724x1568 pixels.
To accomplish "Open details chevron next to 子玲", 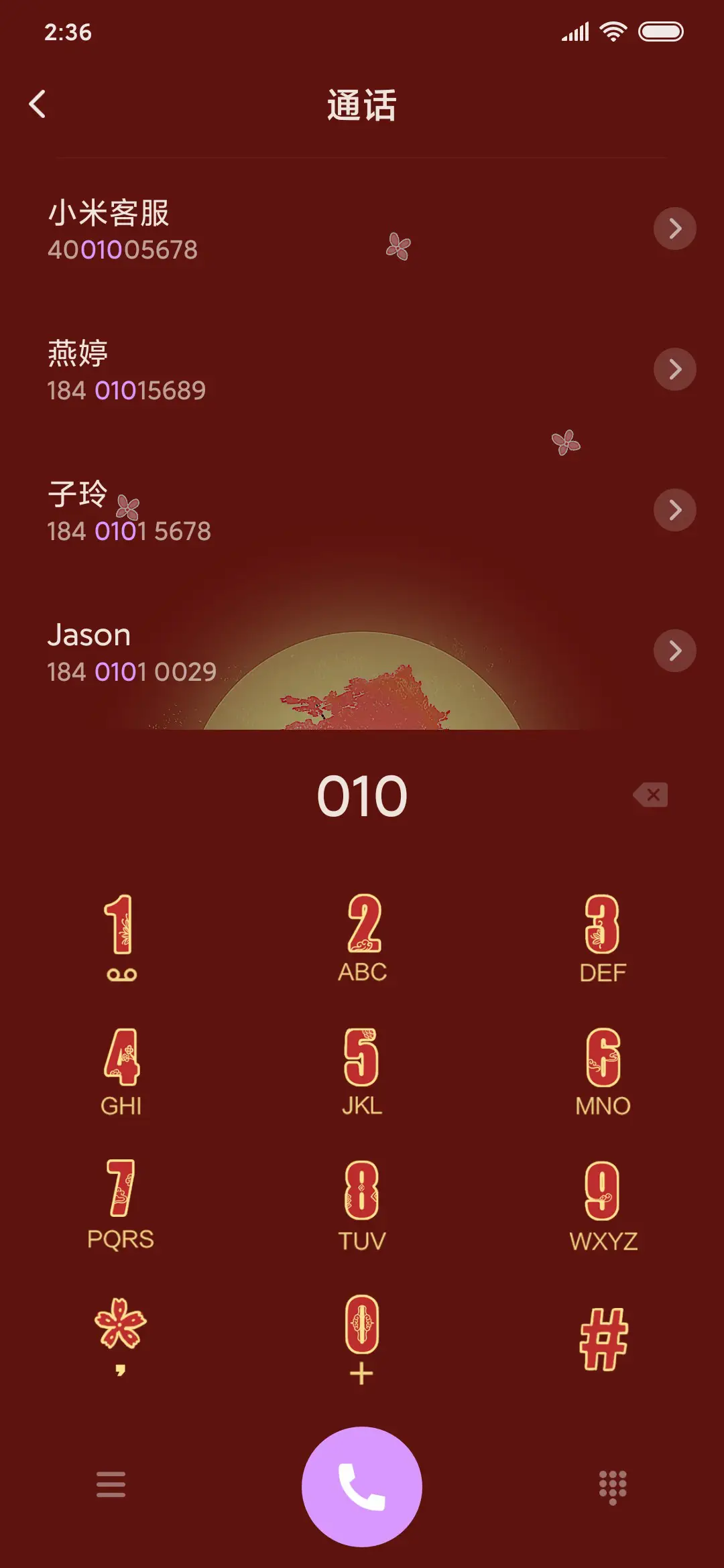I will (675, 511).
